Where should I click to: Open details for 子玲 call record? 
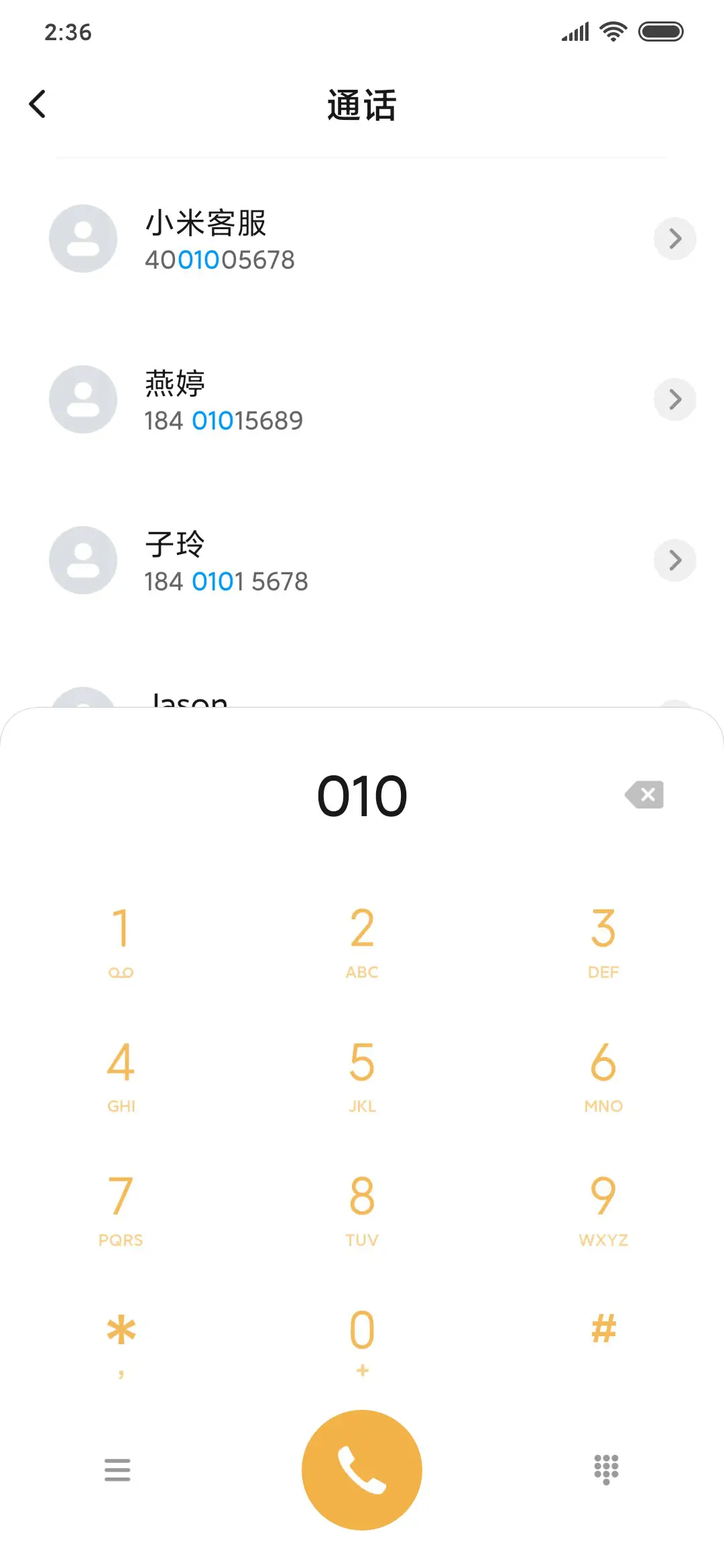[x=674, y=560]
